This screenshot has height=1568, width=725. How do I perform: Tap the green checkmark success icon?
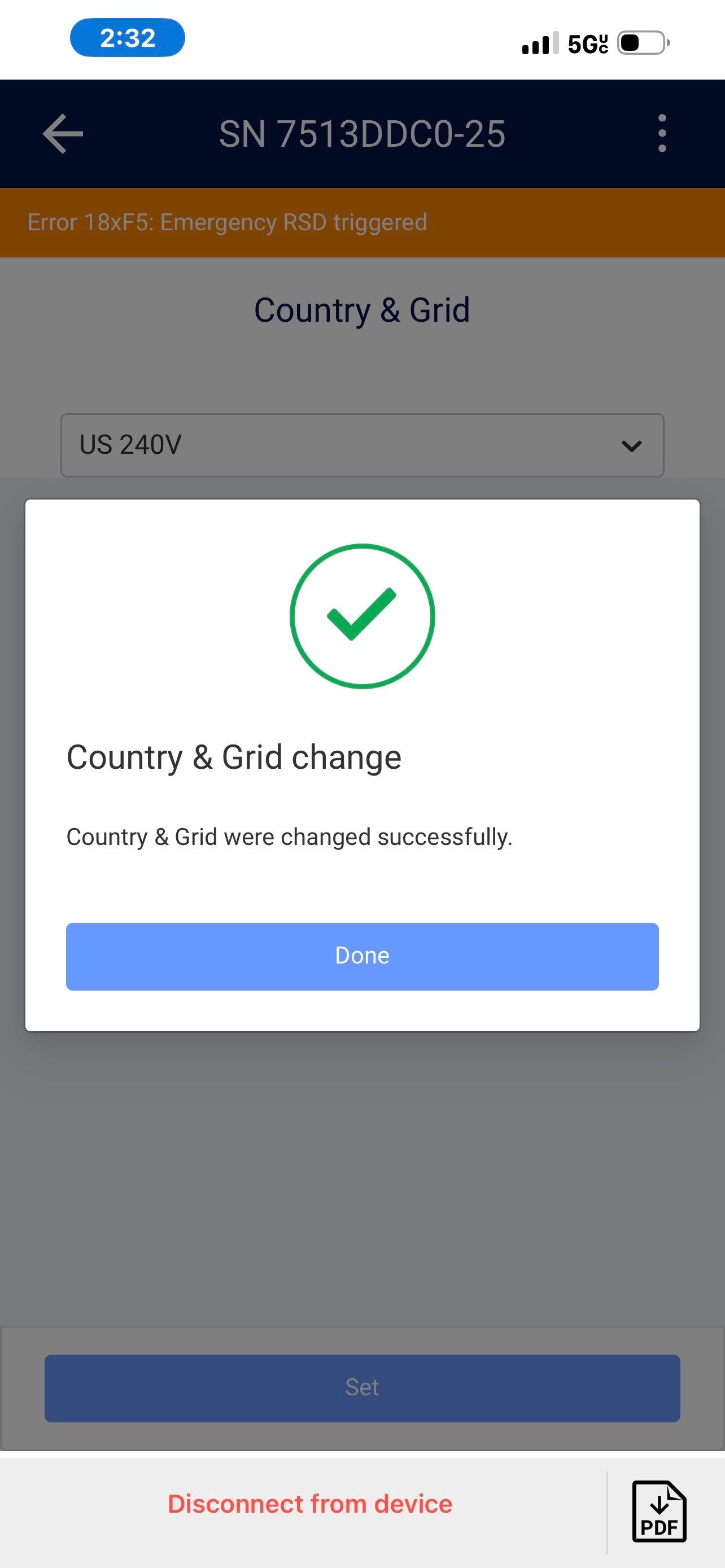pos(361,616)
